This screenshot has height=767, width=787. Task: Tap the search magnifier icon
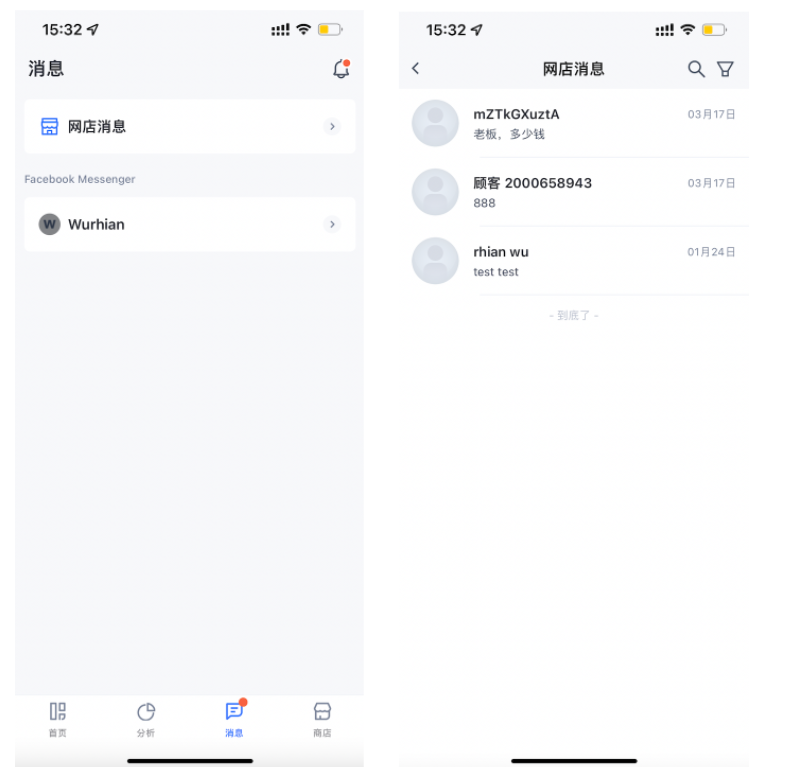tap(696, 69)
